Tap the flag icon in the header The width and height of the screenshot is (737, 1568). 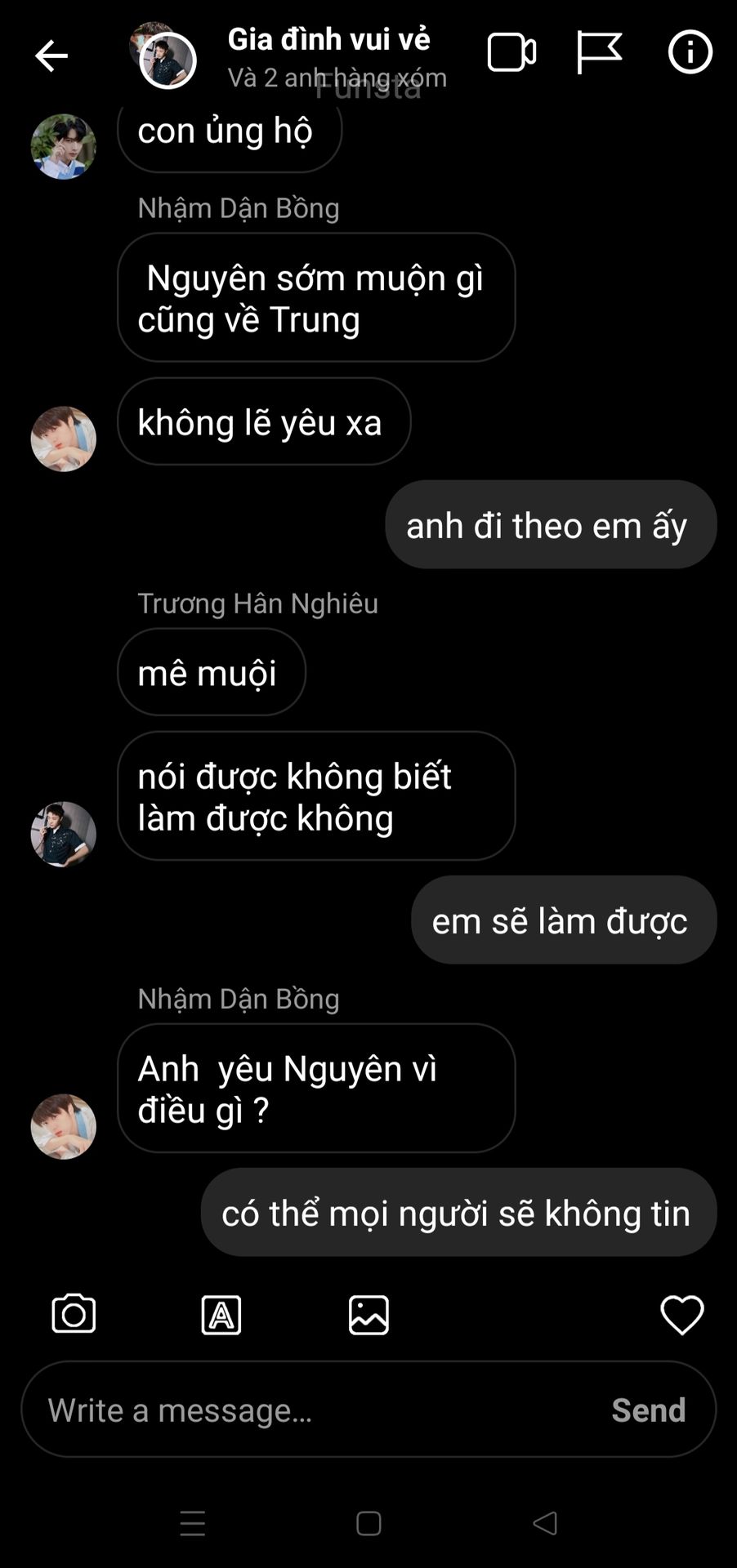point(599,53)
